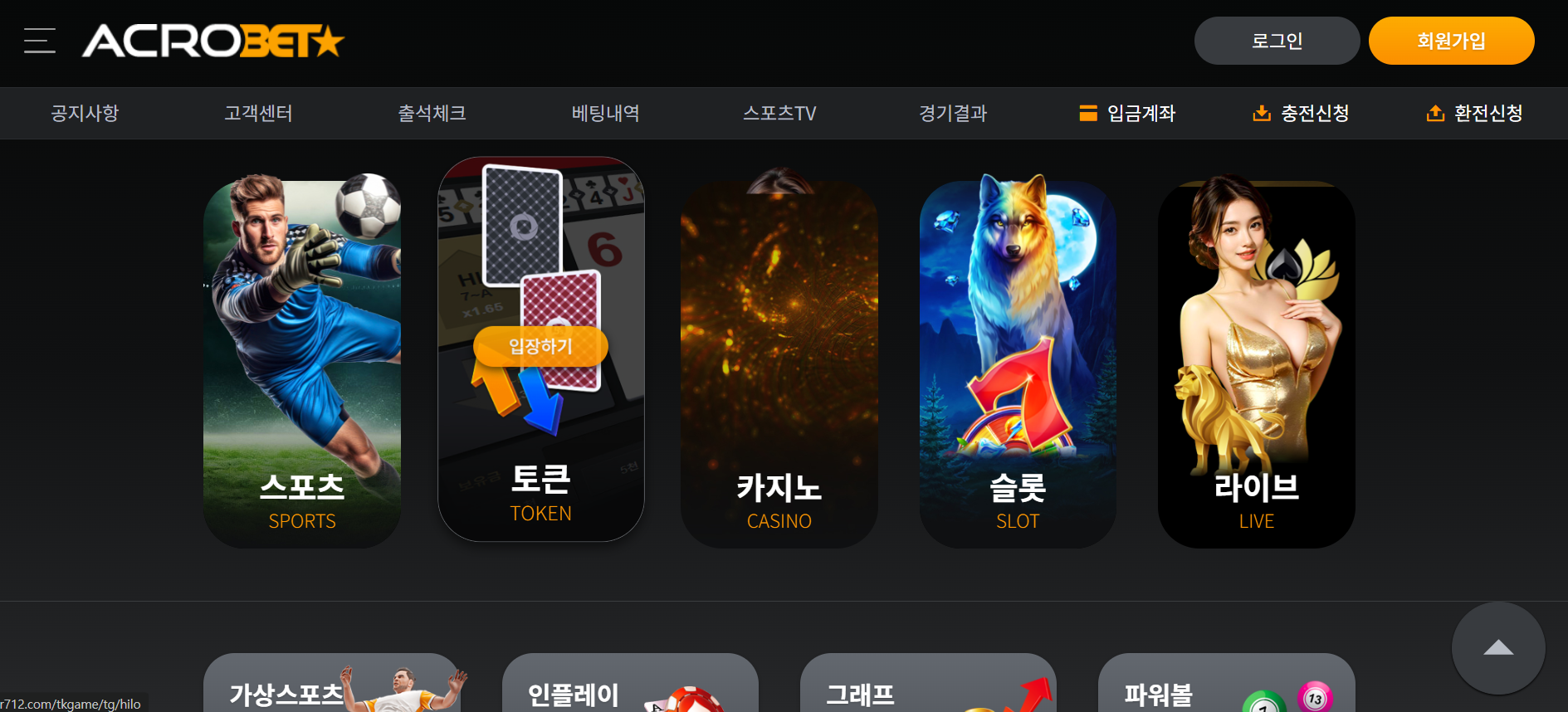This screenshot has height=712, width=1568.
Task: View 경기결과 match results
Action: pos(953,113)
